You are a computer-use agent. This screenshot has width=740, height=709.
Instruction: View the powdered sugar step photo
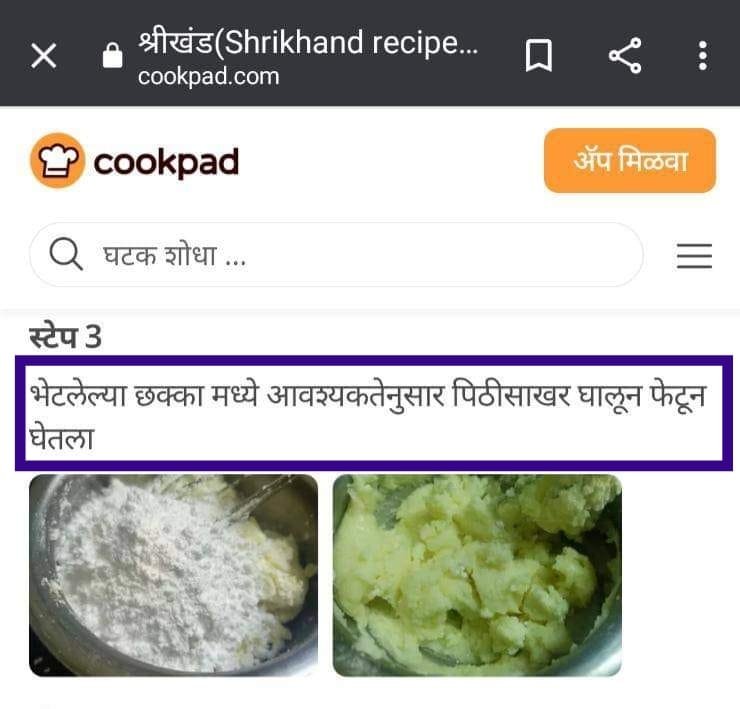[x=173, y=575]
